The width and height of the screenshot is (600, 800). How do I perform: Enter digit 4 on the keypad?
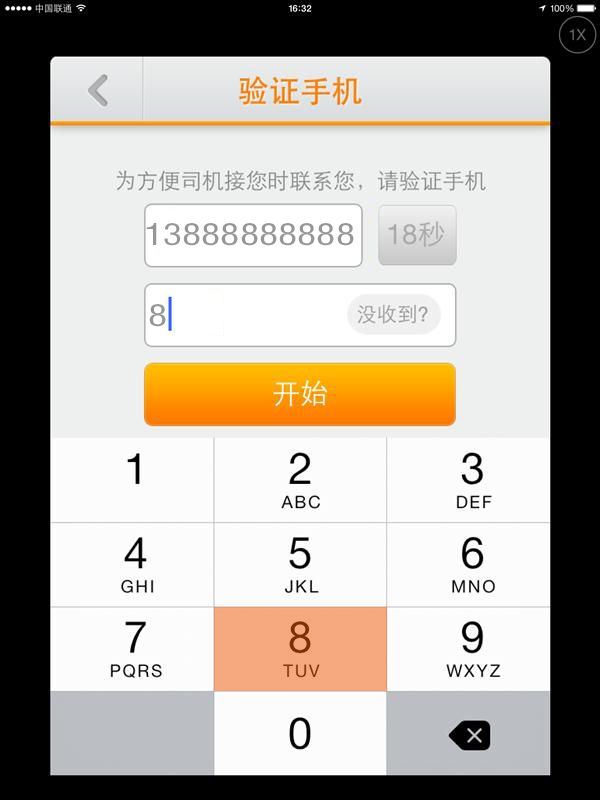click(x=134, y=564)
